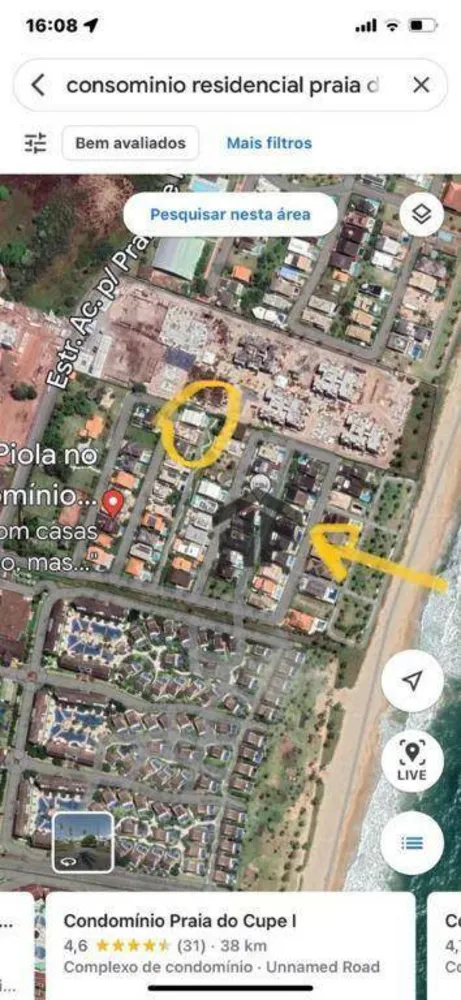Open Live View

click(x=413, y=761)
